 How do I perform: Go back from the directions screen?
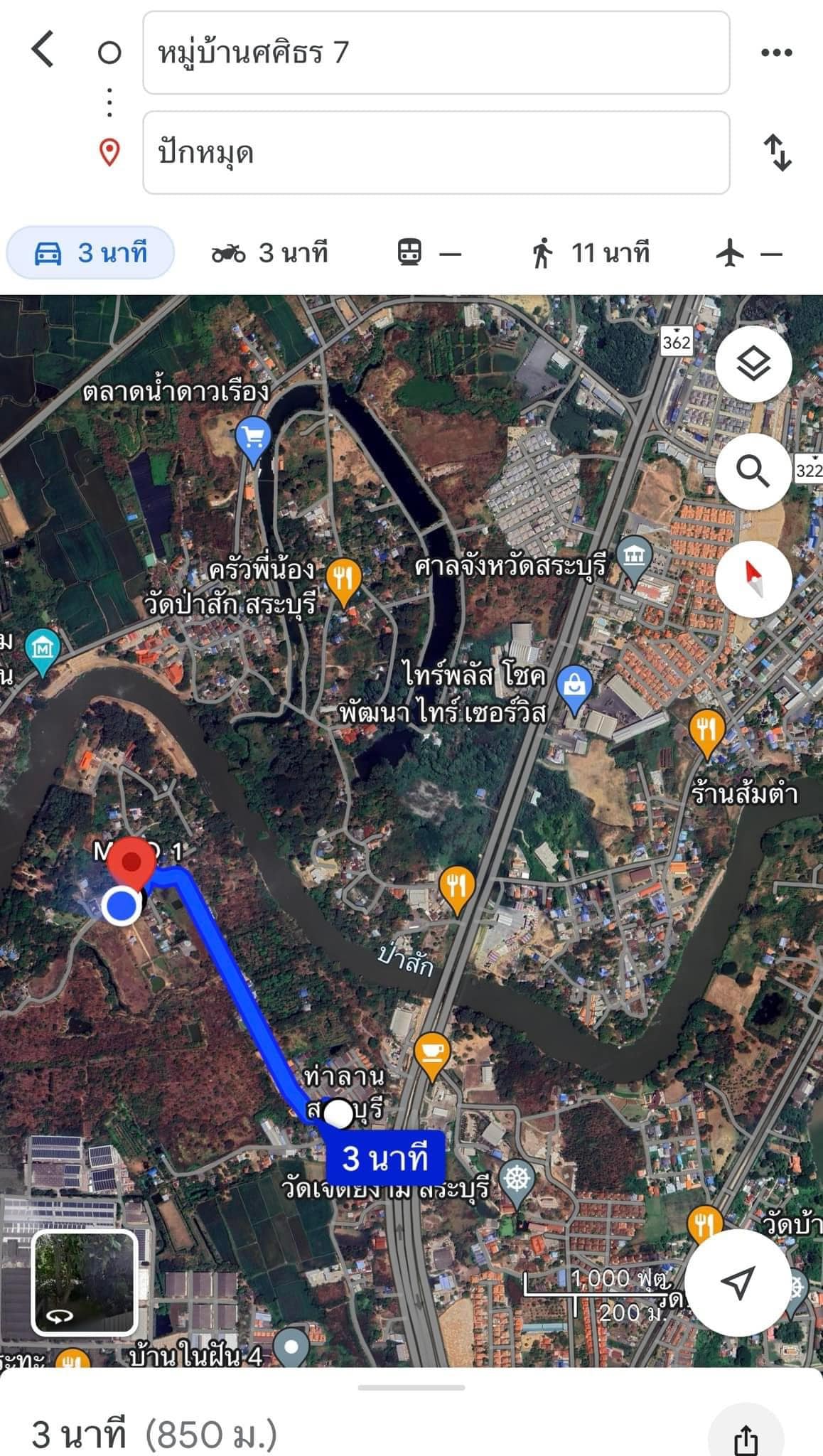(43, 51)
